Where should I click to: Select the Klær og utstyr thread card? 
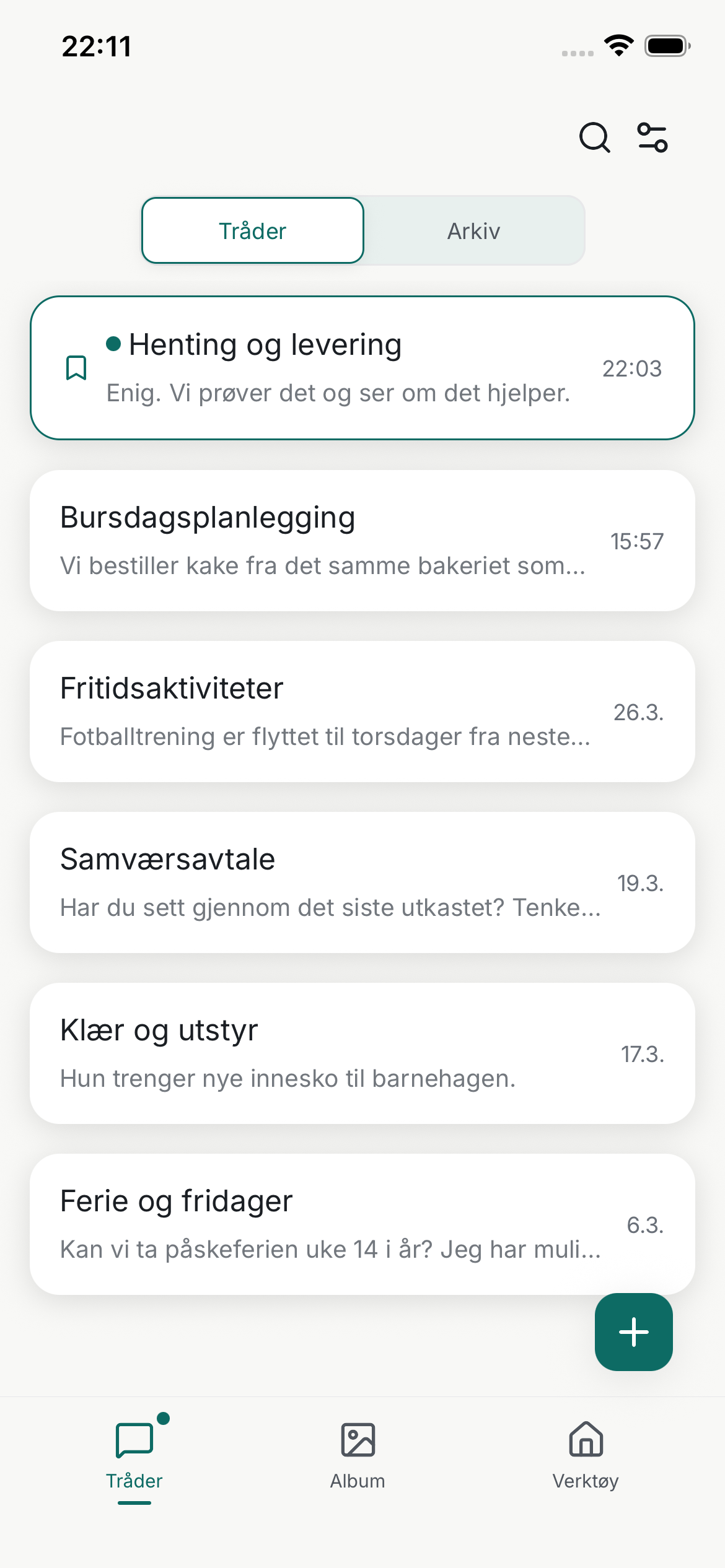(x=362, y=1053)
